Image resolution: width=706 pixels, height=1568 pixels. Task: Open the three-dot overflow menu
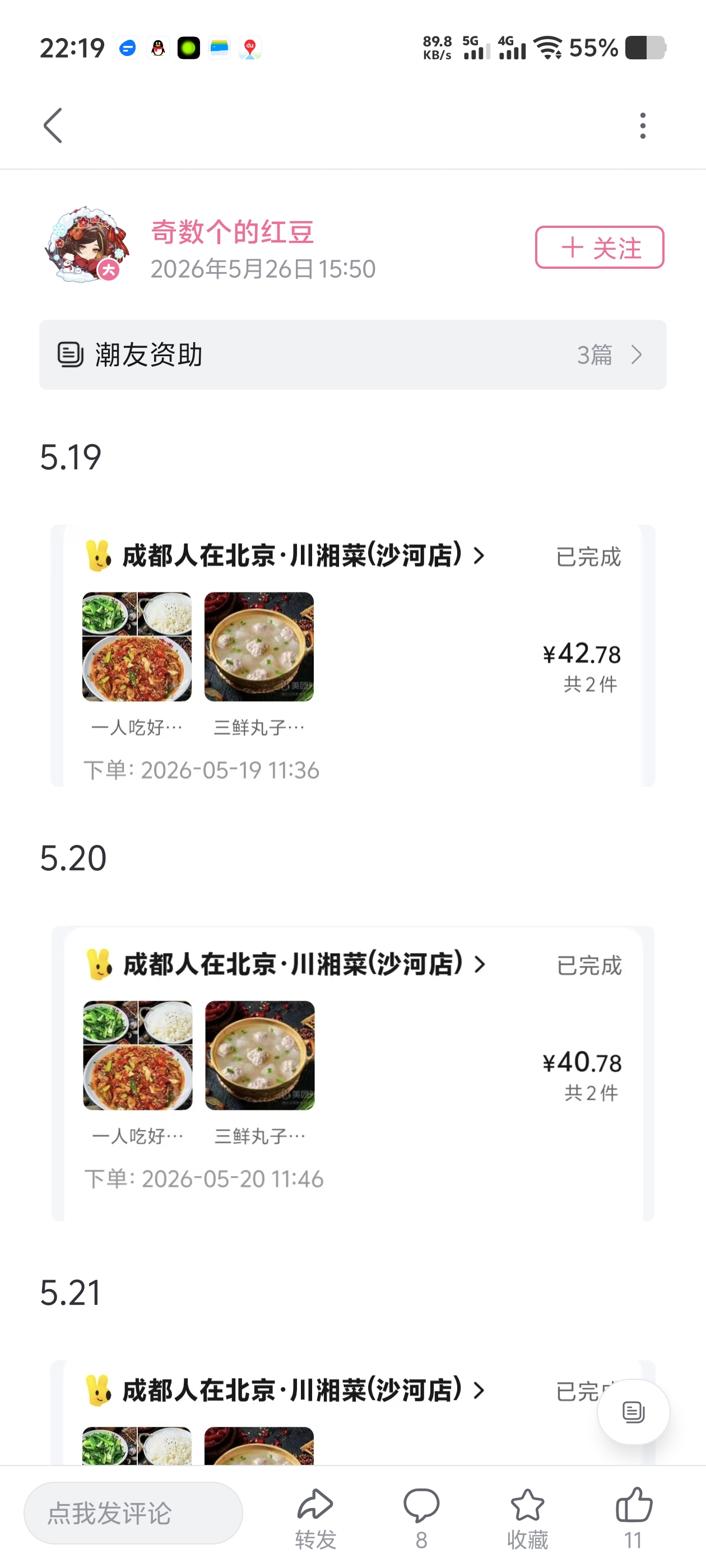(643, 125)
